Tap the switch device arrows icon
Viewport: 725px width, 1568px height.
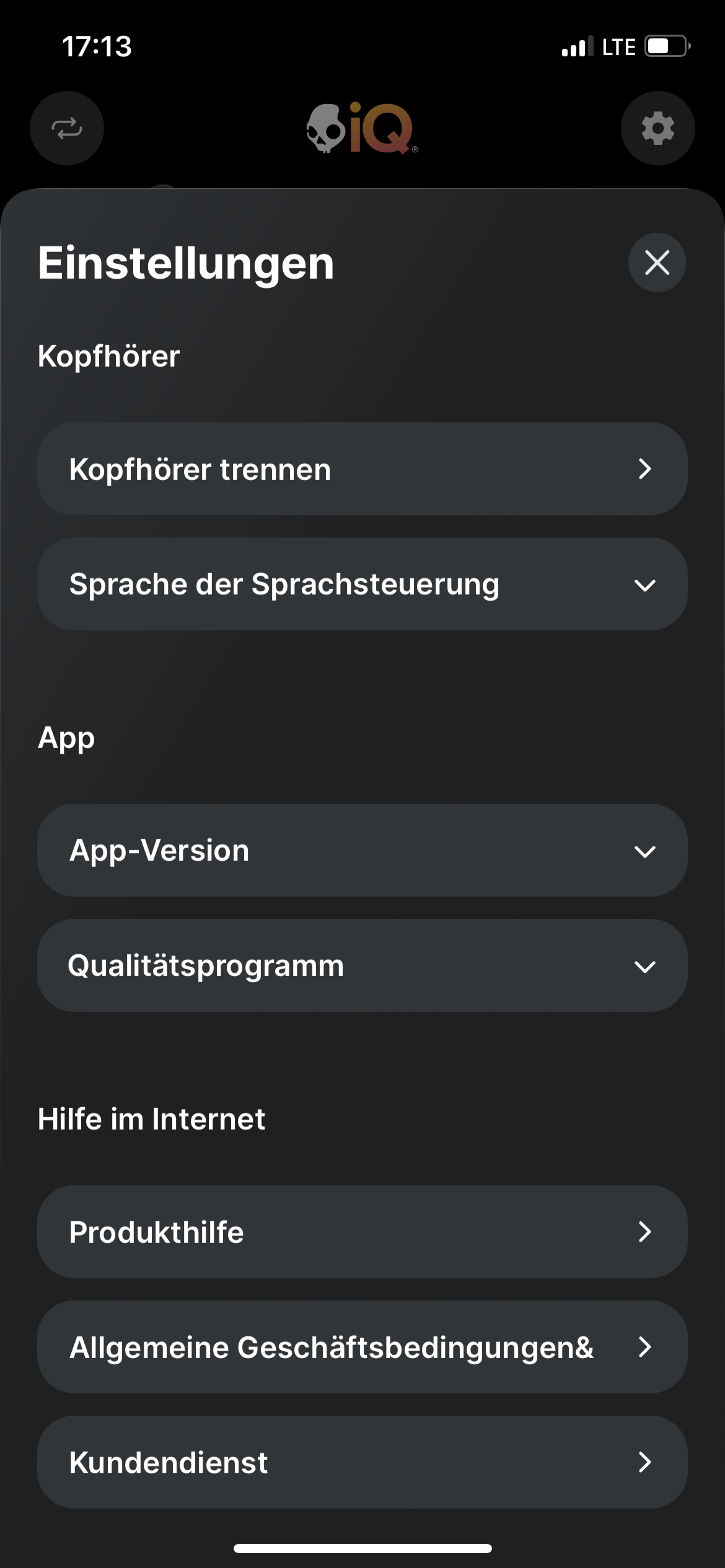(67, 128)
